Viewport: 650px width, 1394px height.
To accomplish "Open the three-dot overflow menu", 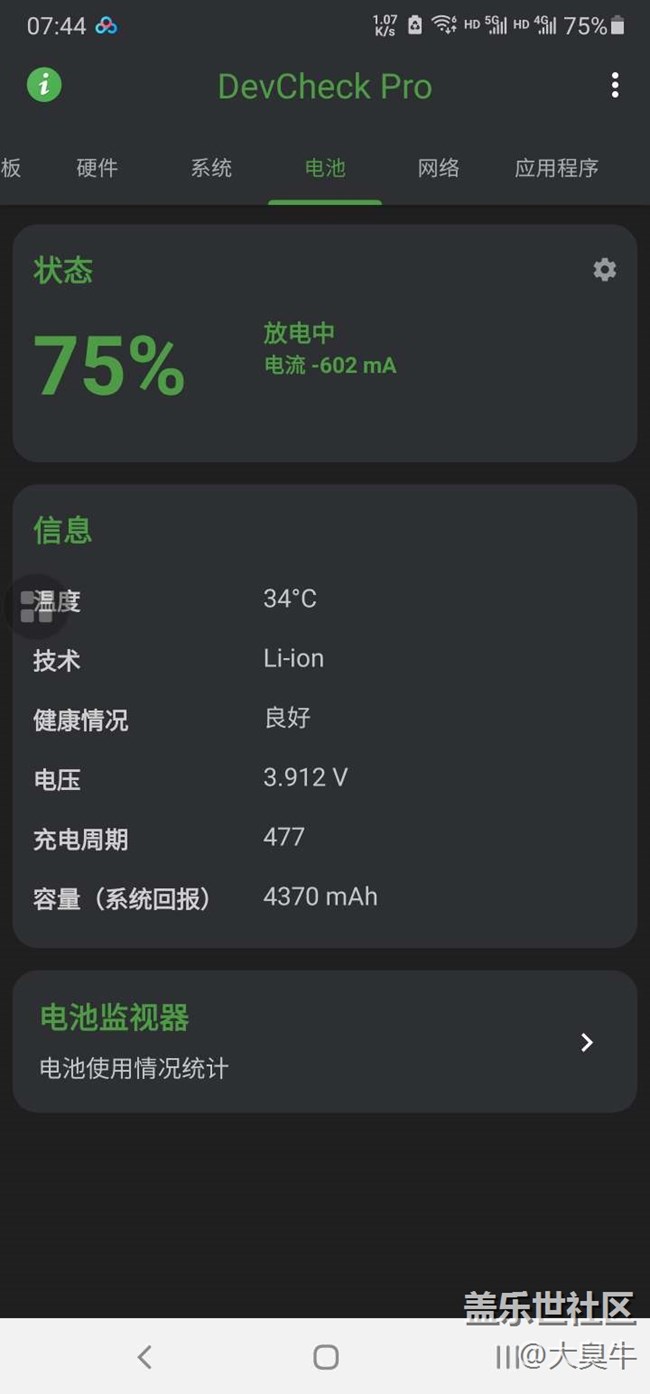I will [615, 85].
